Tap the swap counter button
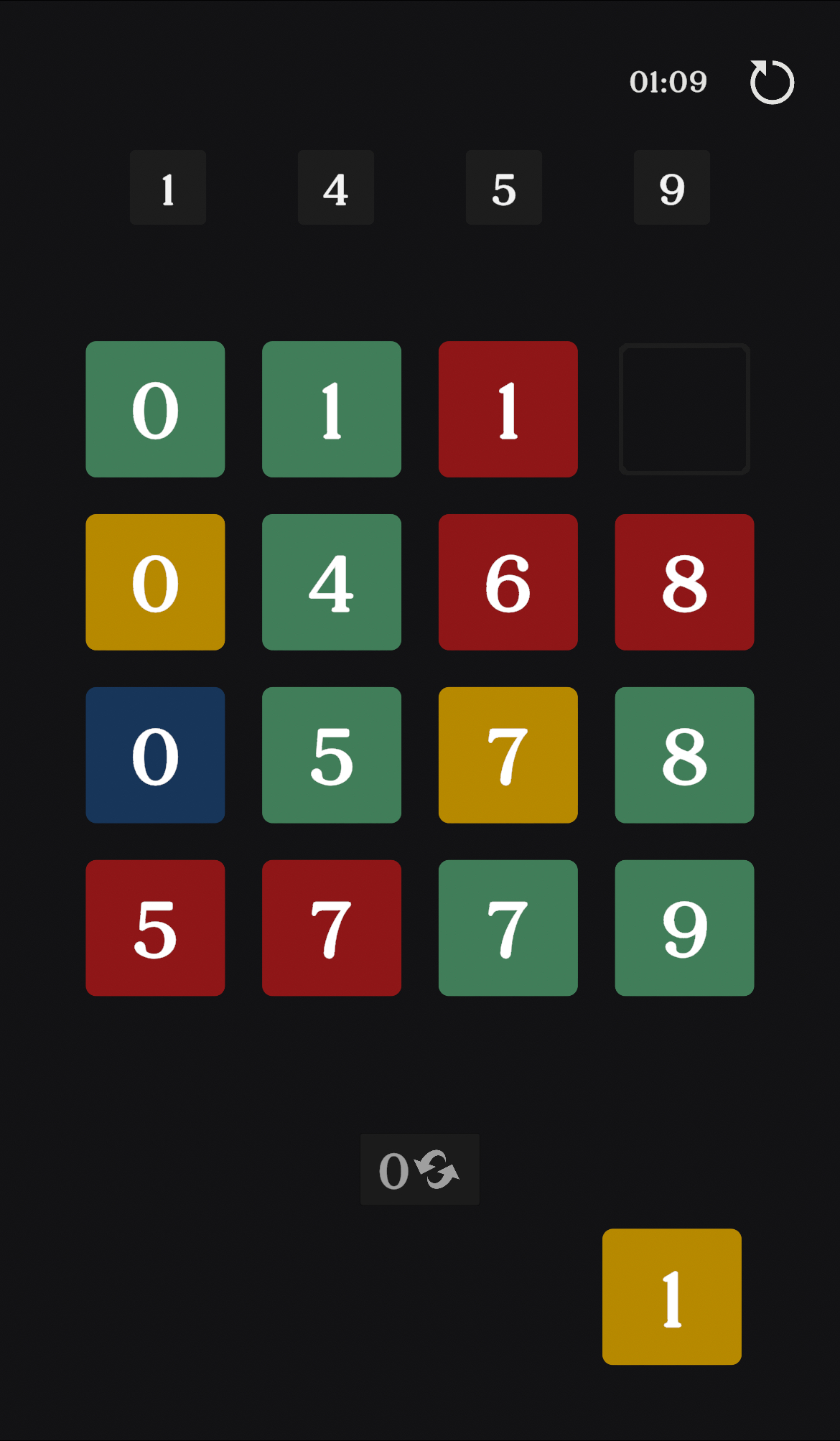The width and height of the screenshot is (840, 1441). coord(419,1170)
